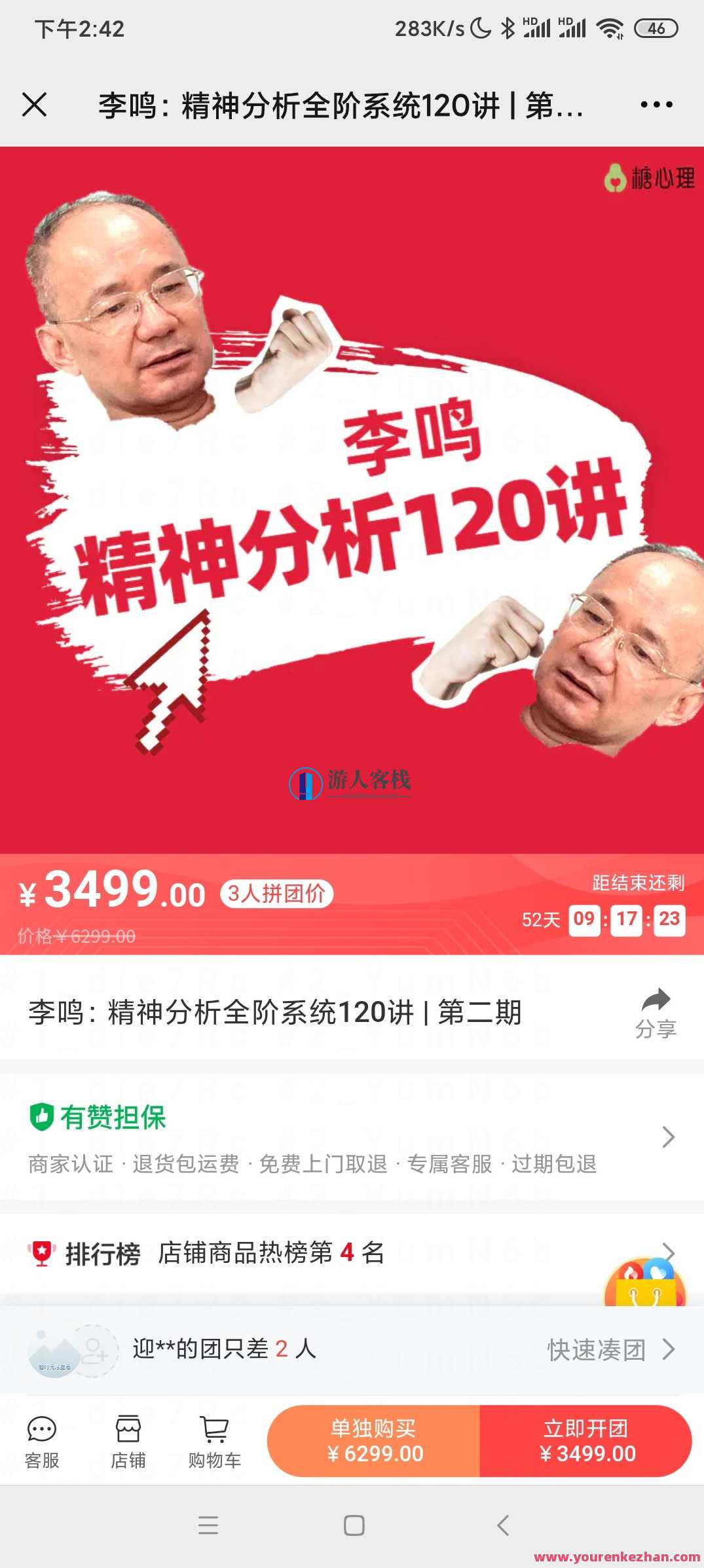The height and width of the screenshot is (1568, 704).
Task: Expand the 有赞担保 guarantee details chevron
Action: (667, 1137)
